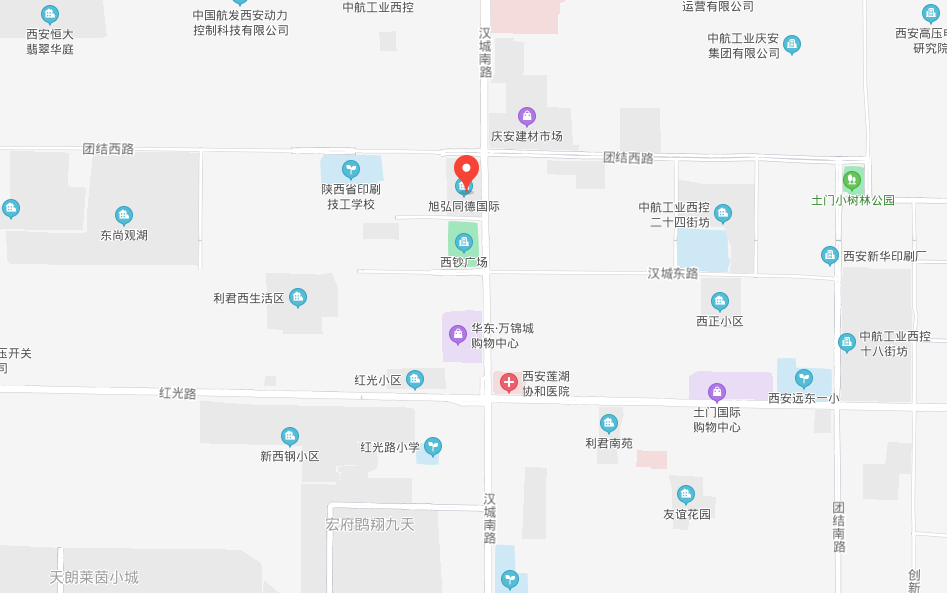
Task: Select the 庆安建材市场 shopping marker
Action: click(527, 117)
